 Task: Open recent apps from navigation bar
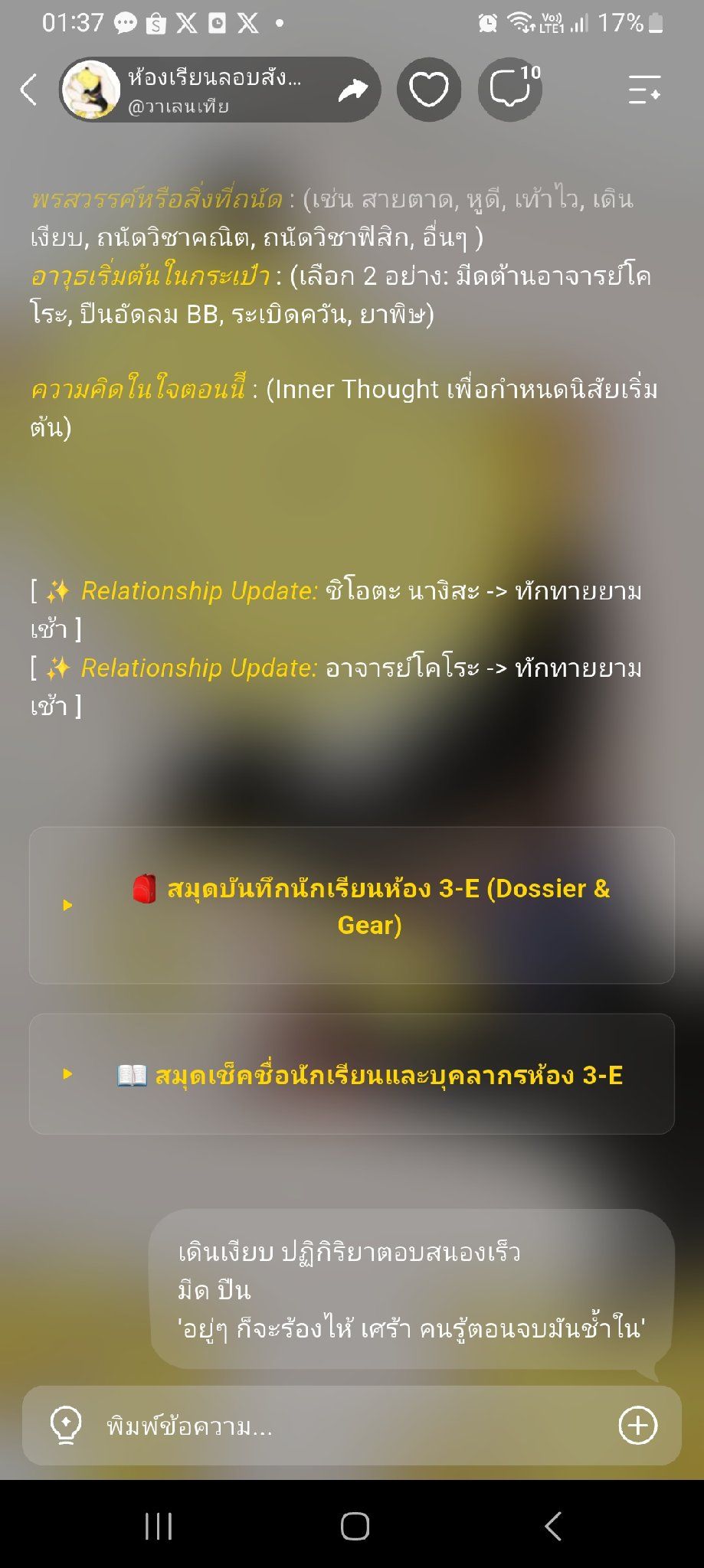point(159,1526)
